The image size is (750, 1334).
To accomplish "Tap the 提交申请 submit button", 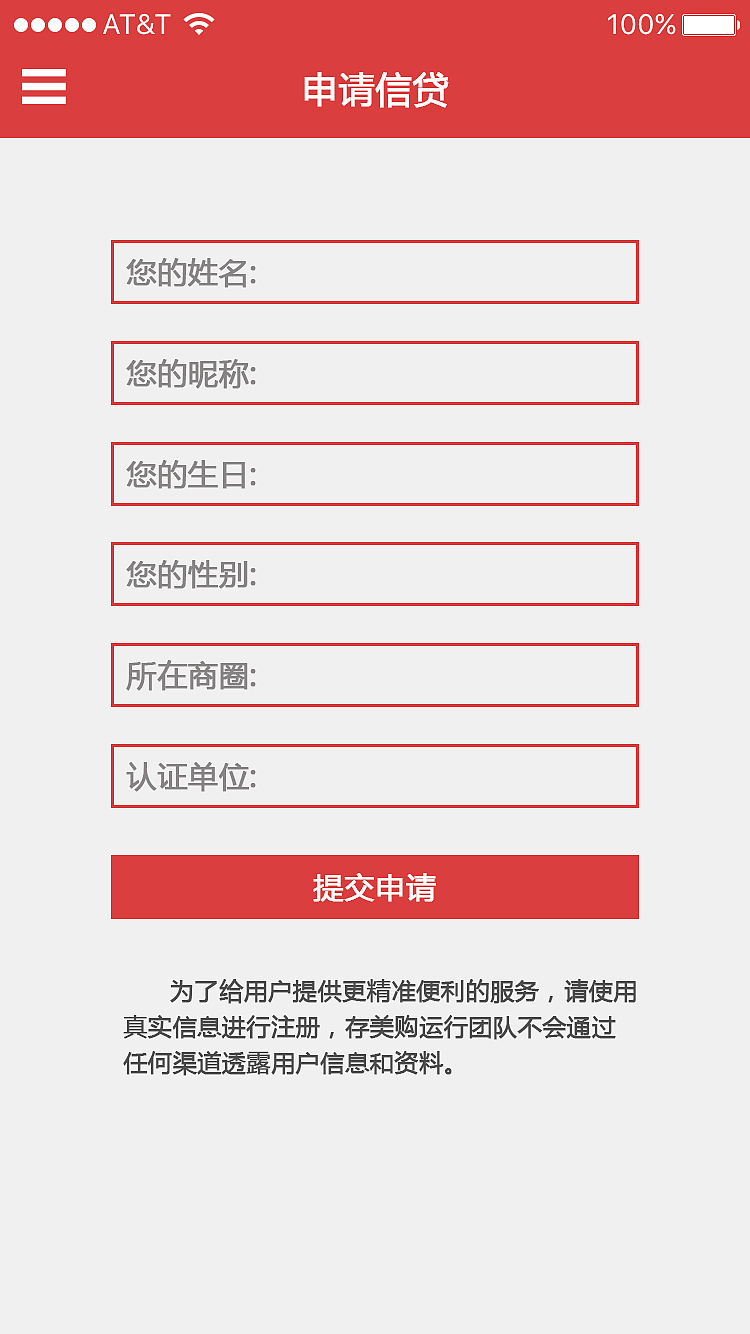I will (375, 887).
